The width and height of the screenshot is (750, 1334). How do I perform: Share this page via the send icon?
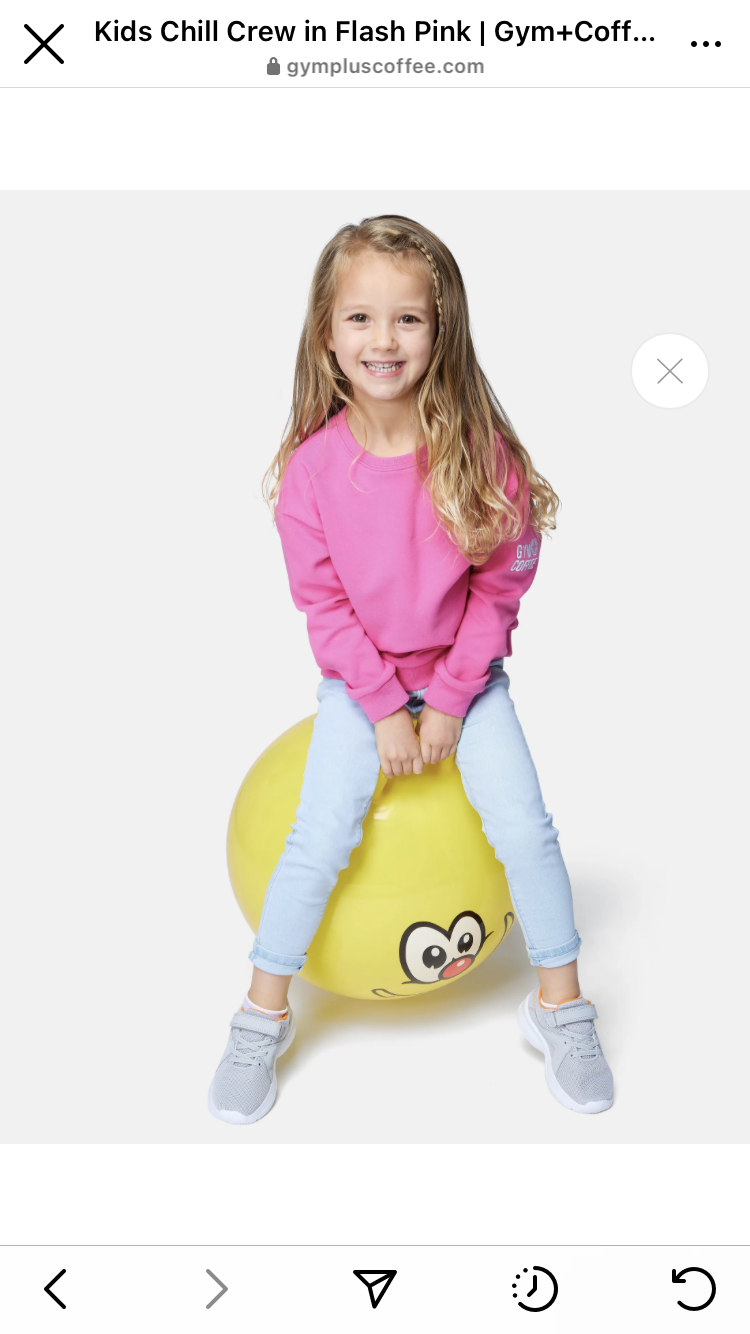pos(375,1288)
